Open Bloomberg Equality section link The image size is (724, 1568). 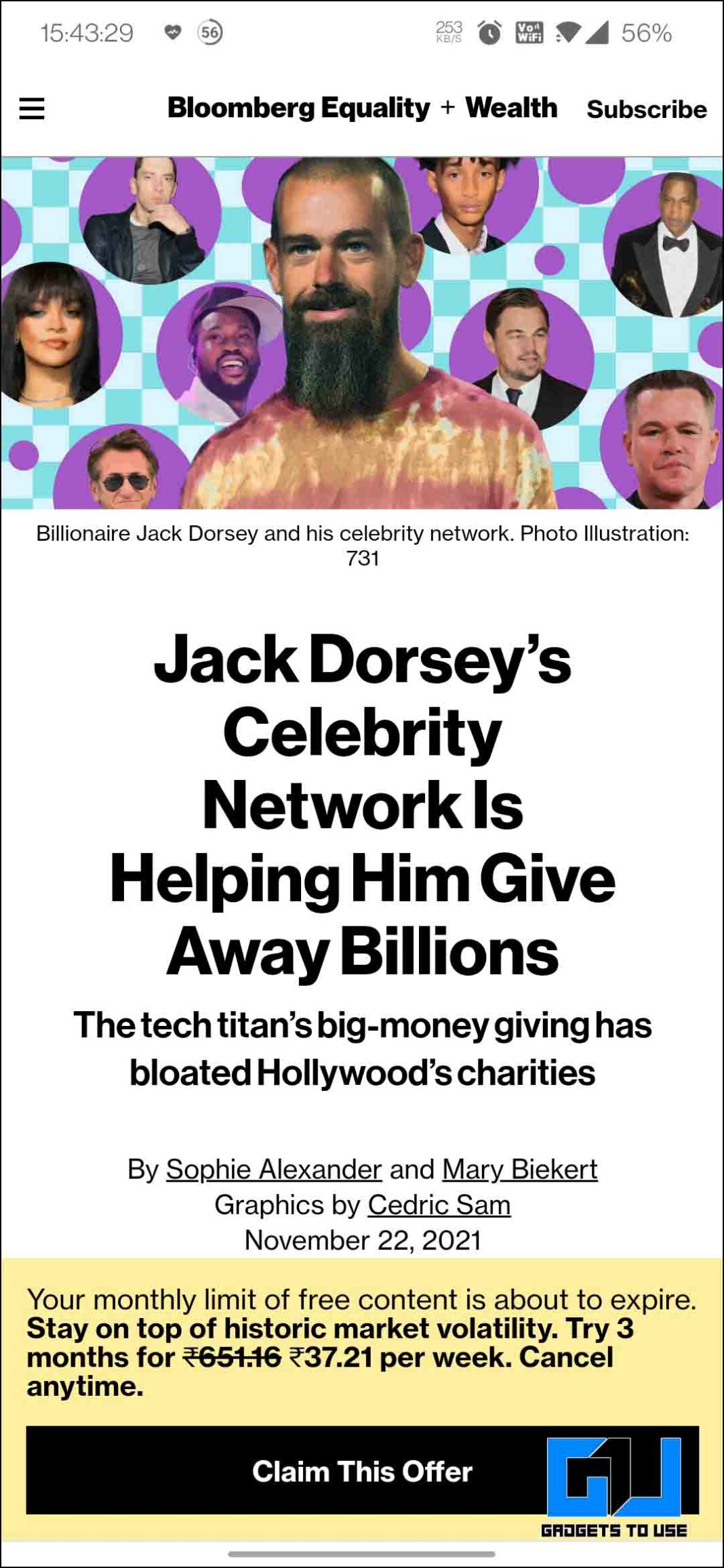click(x=298, y=108)
